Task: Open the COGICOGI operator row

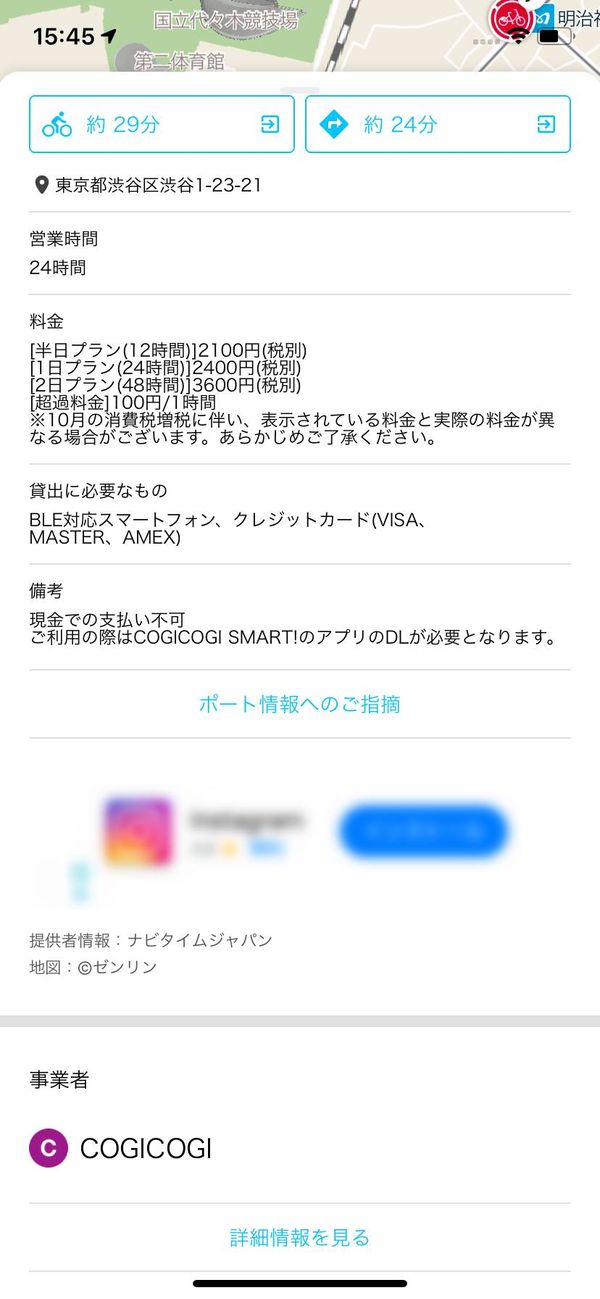Action: pyautogui.click(x=300, y=1148)
